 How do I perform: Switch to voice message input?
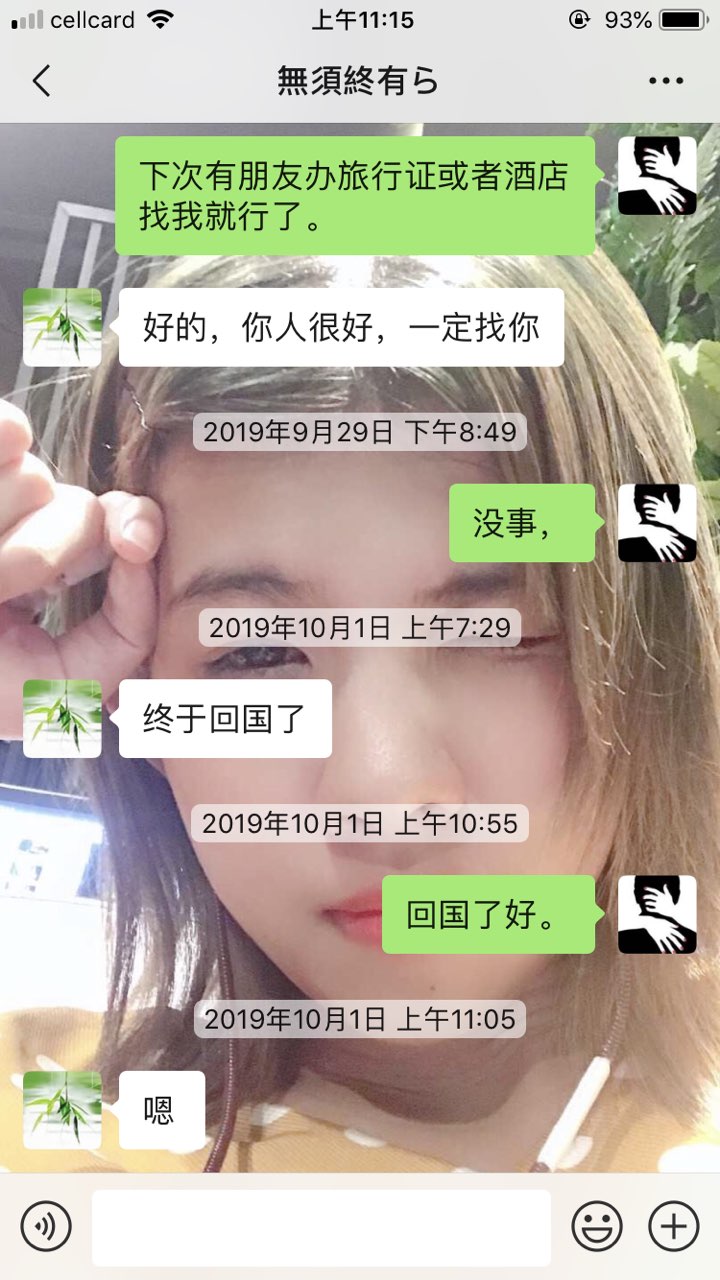click(x=46, y=1225)
